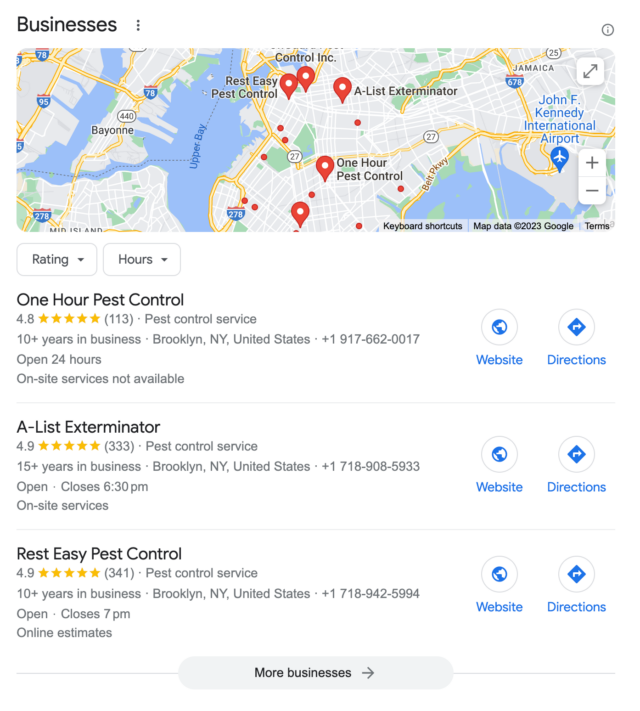Image resolution: width=640 pixels, height=711 pixels.
Task: Show more businesses
Action: (315, 673)
